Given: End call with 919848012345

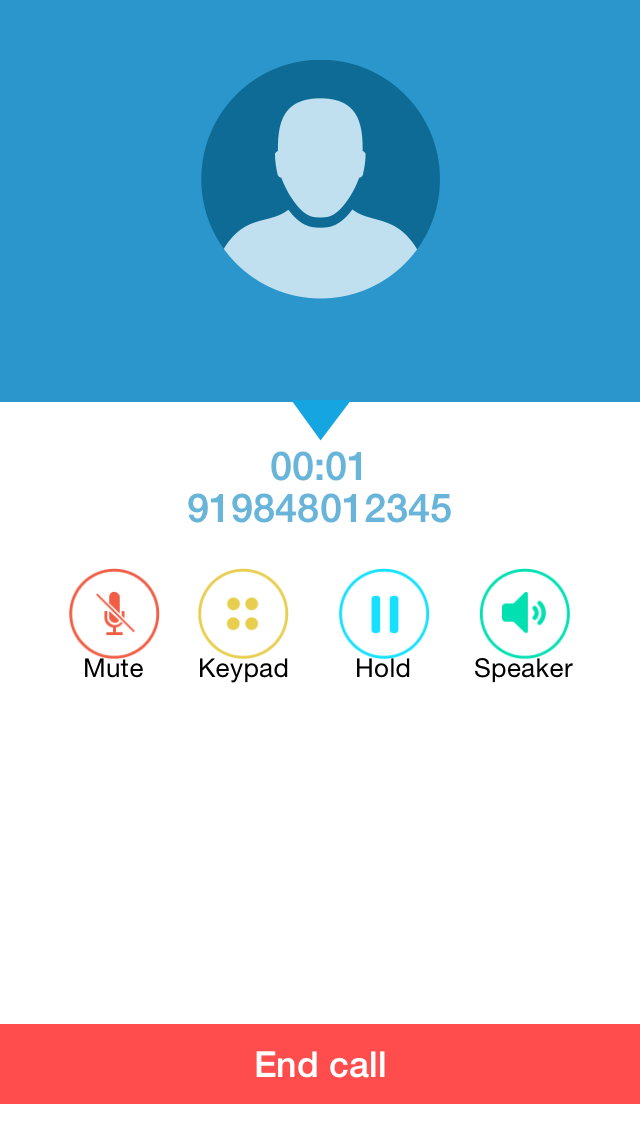Looking at the screenshot, I should coord(320,1064).
